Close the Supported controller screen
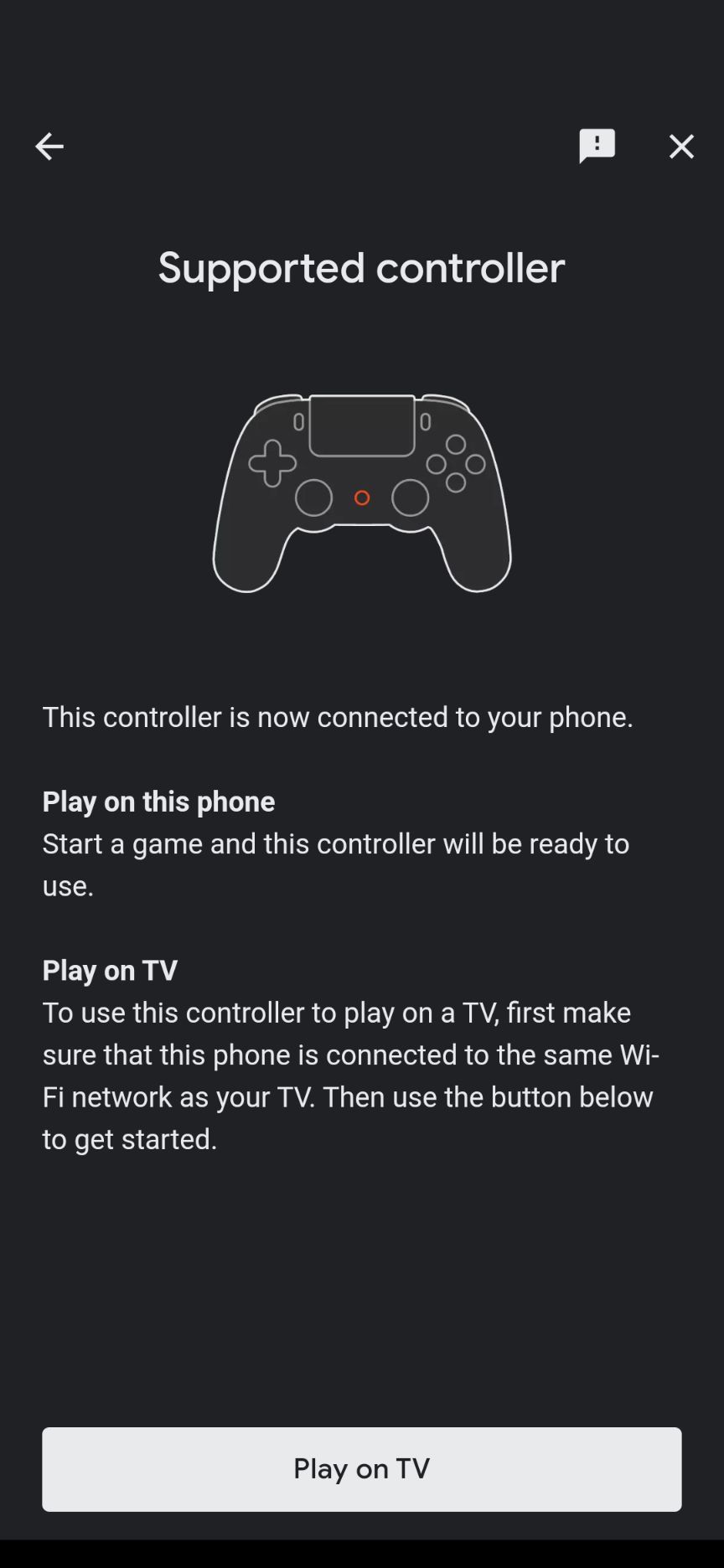Image resolution: width=724 pixels, height=1568 pixels. coord(681,147)
